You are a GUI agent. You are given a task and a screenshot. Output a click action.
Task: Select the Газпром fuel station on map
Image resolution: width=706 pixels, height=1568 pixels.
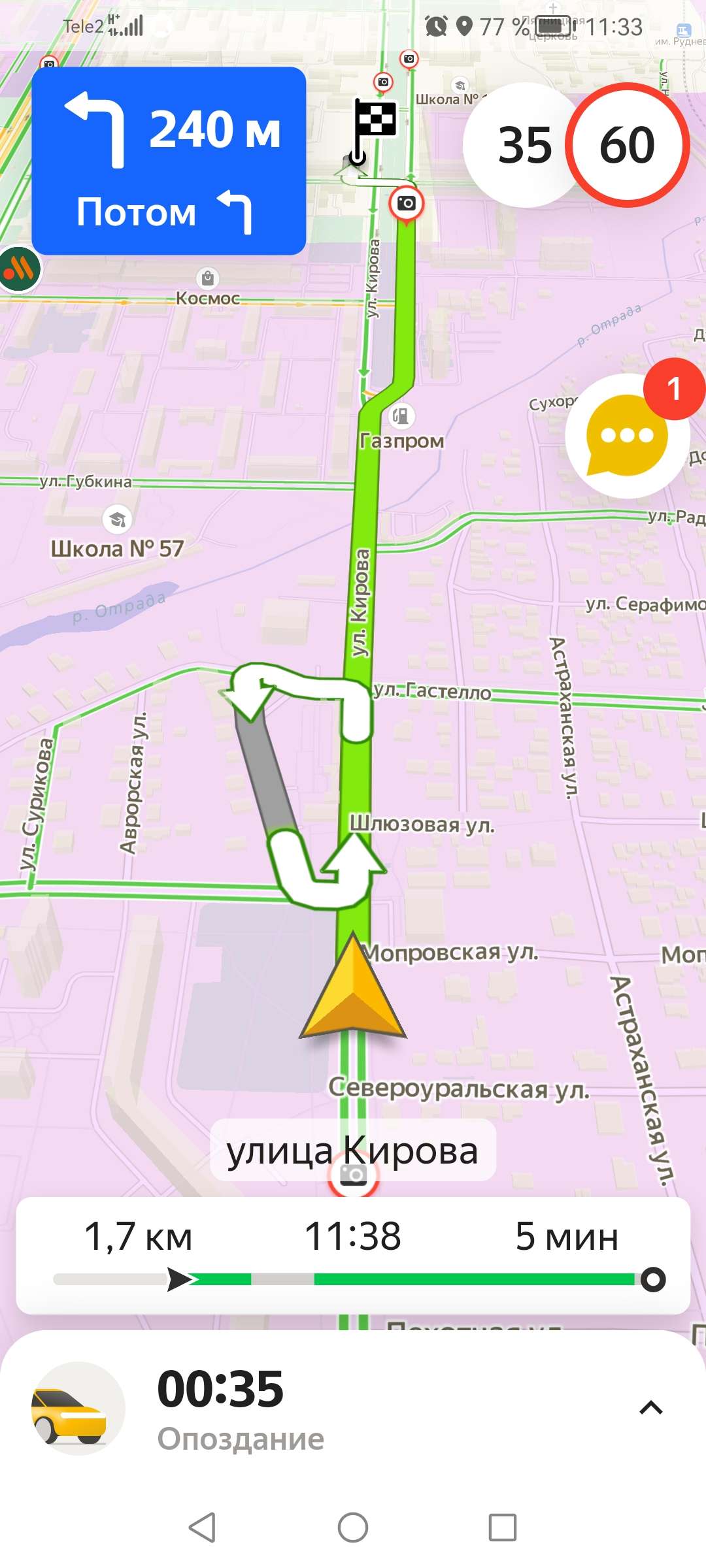[401, 416]
